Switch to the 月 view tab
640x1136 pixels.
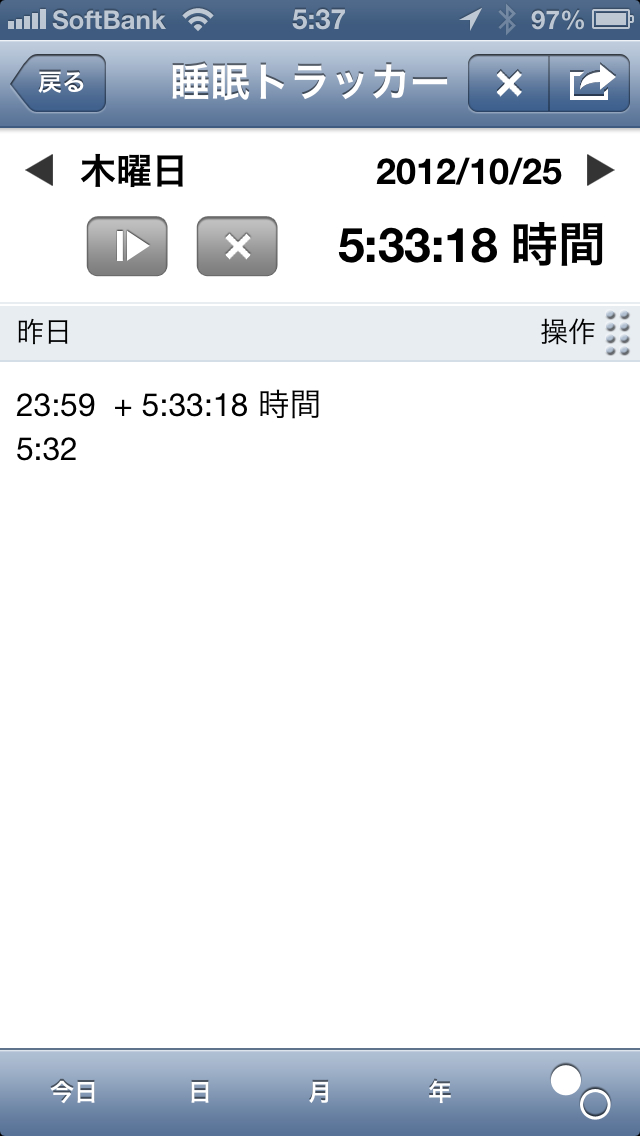319,1092
